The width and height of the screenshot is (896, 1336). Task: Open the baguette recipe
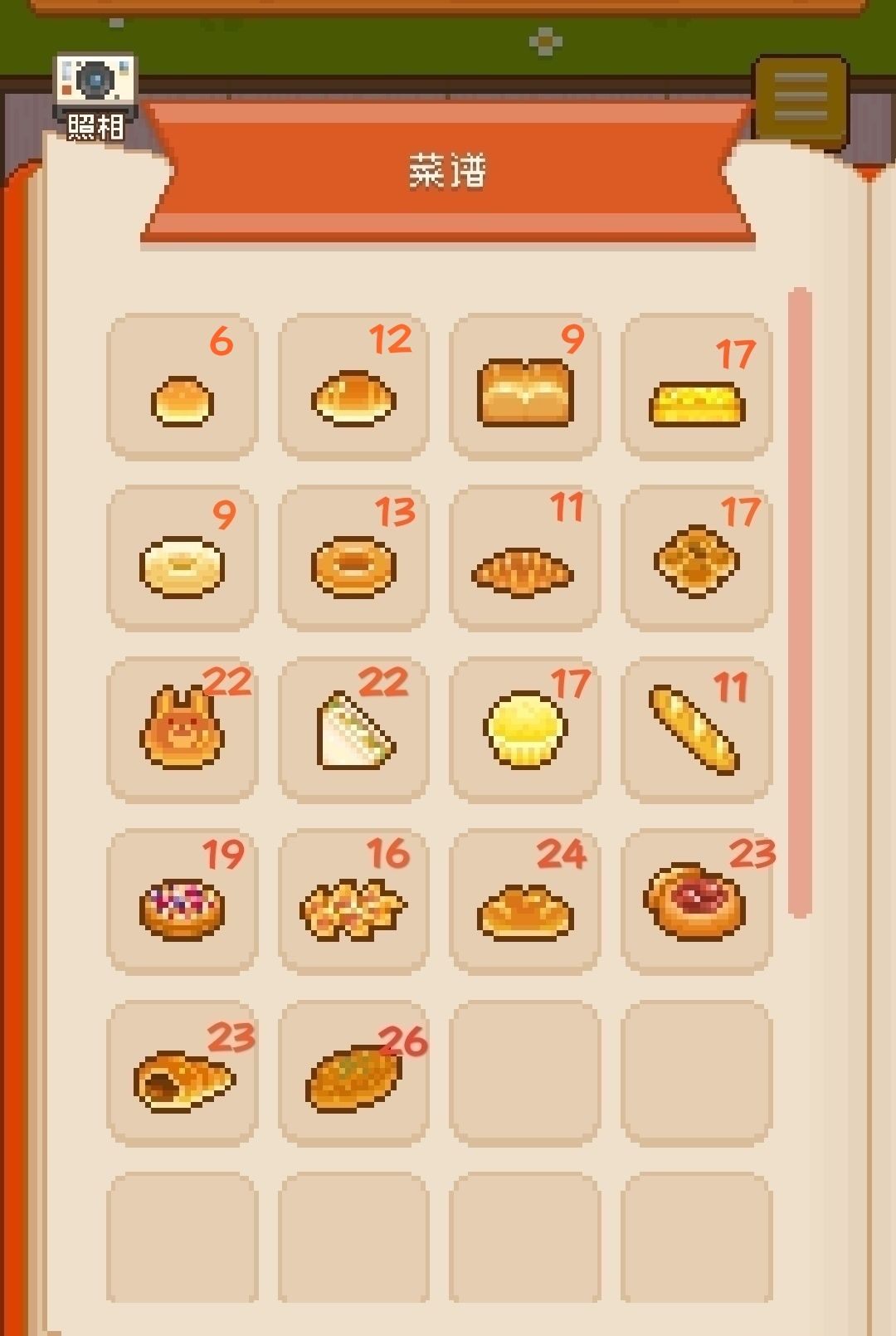coord(696,730)
